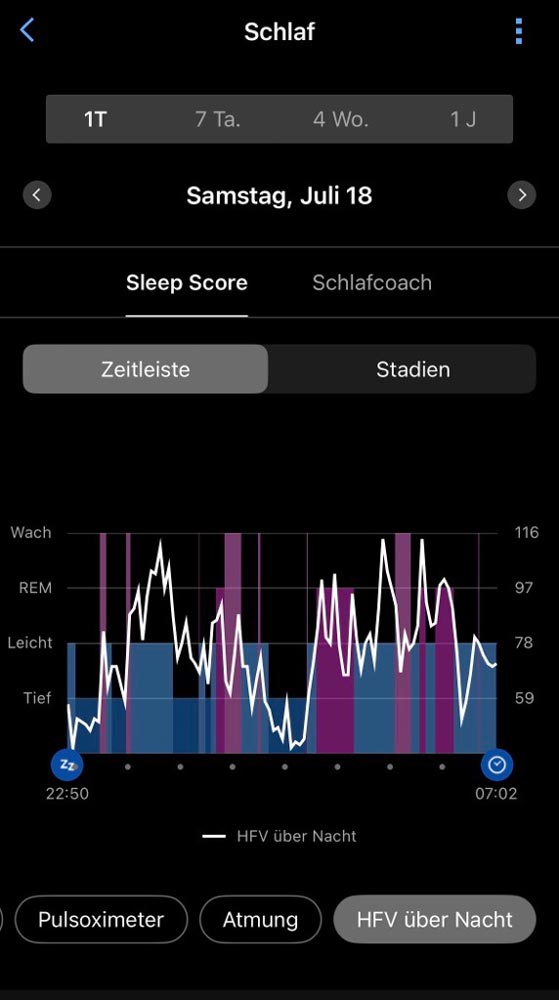Switch to the Stadien view
Screen dimensions: 559x1000
pos(413,369)
